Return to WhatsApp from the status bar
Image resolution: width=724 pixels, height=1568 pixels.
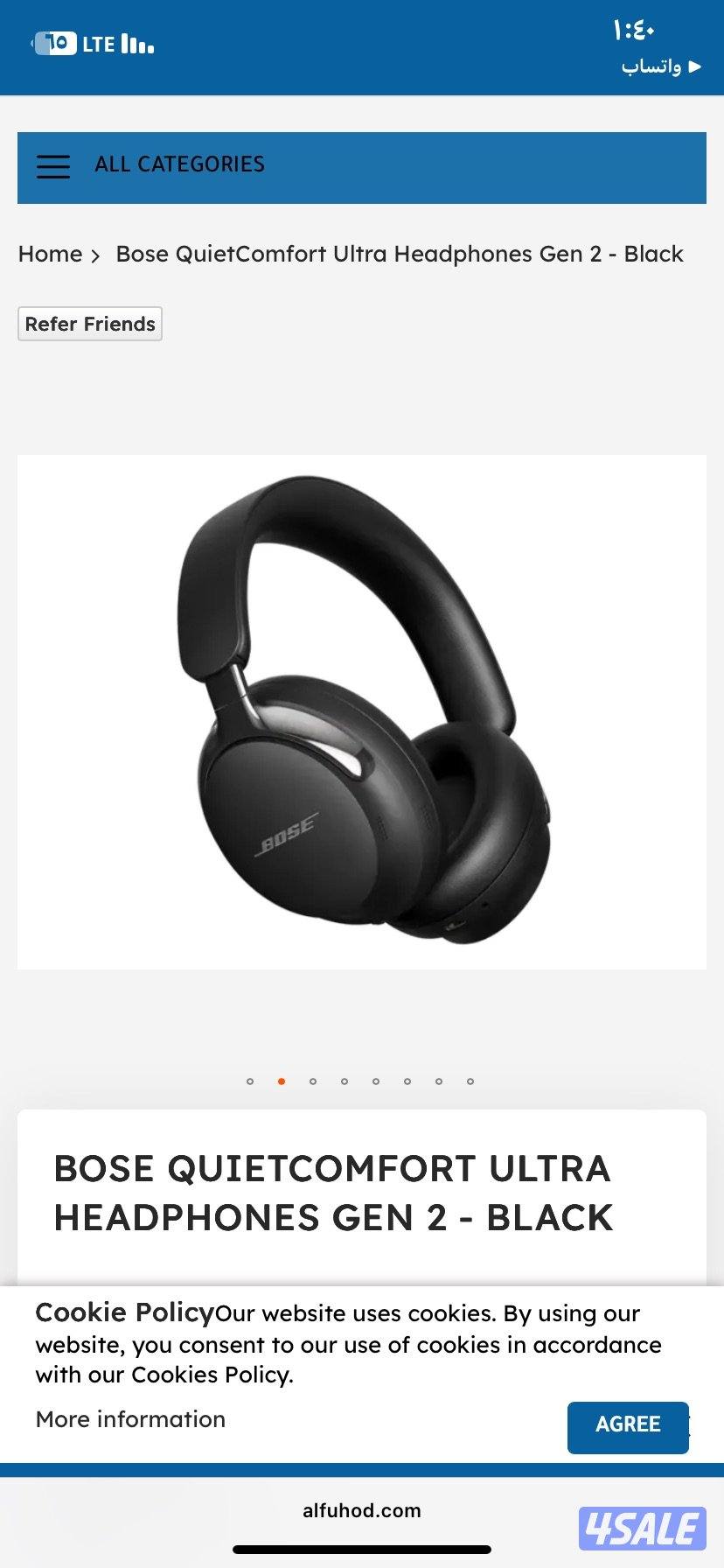pyautogui.click(x=660, y=66)
